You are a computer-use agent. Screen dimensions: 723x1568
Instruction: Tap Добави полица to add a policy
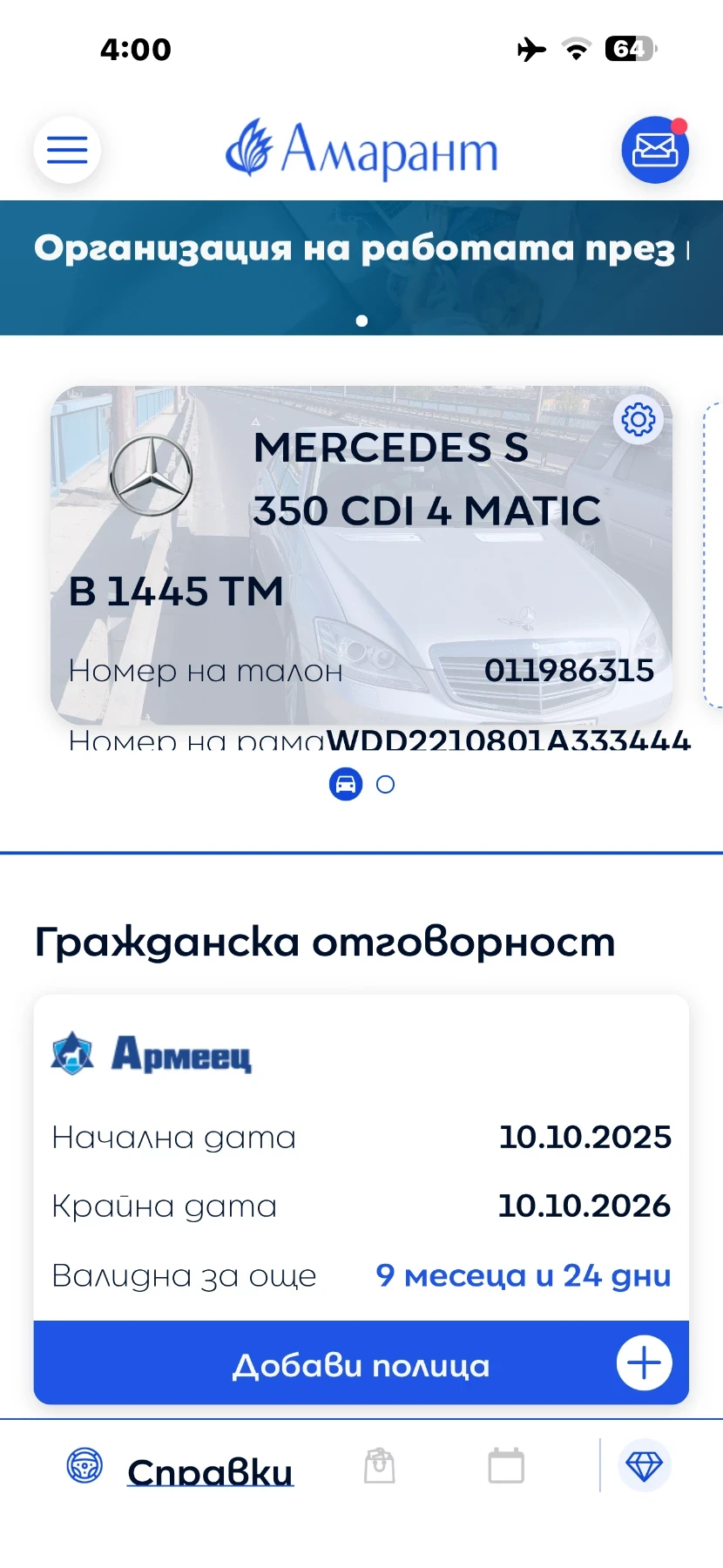pos(361,1363)
